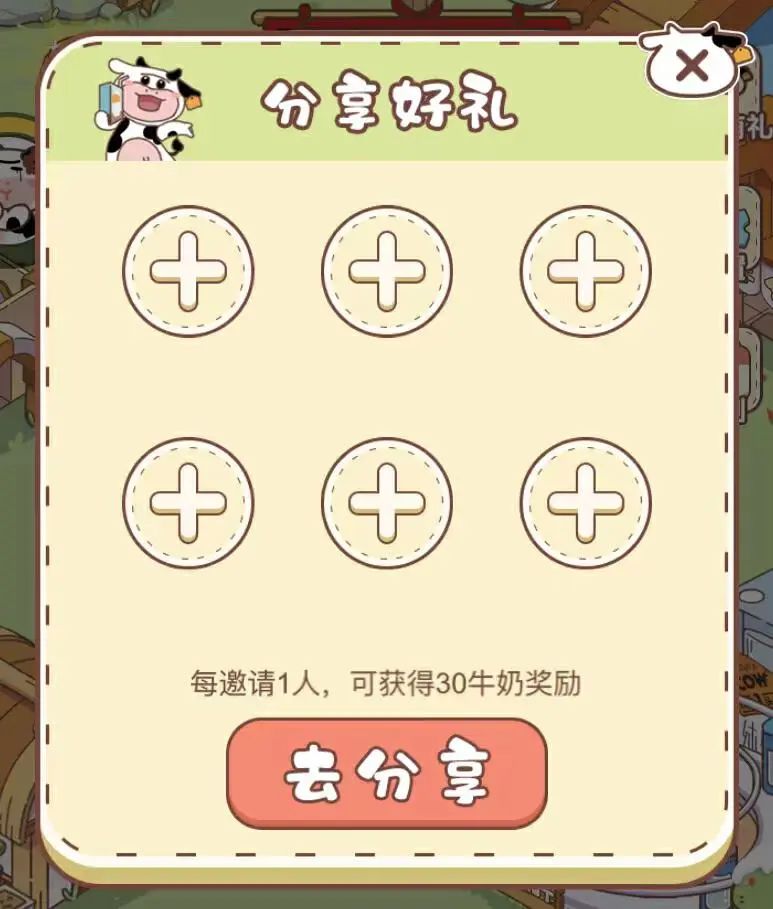Tap the first plus invite slot
Screen dimensions: 773x909
[x=188, y=271]
